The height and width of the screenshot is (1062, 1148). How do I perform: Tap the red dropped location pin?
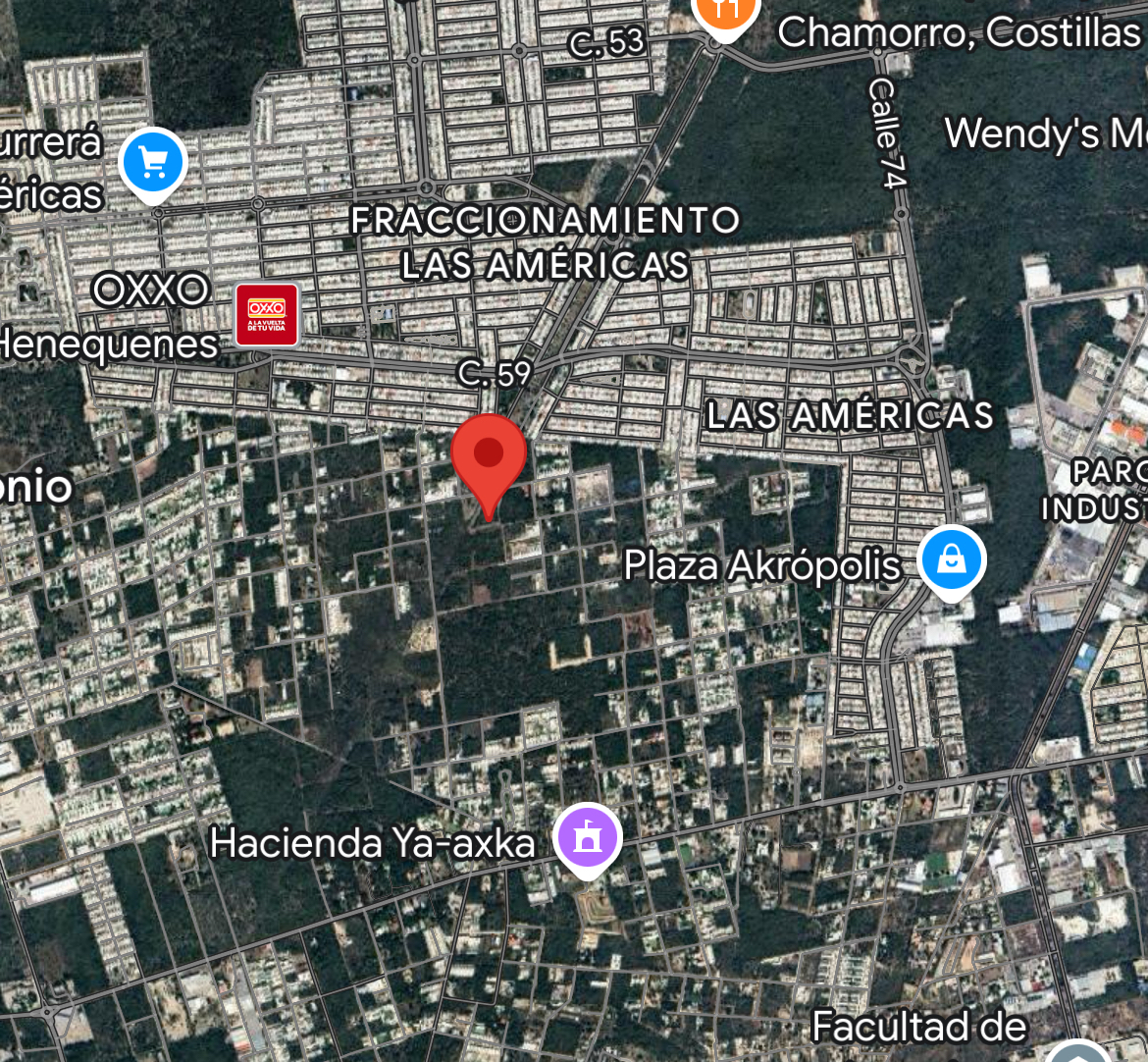point(489,454)
